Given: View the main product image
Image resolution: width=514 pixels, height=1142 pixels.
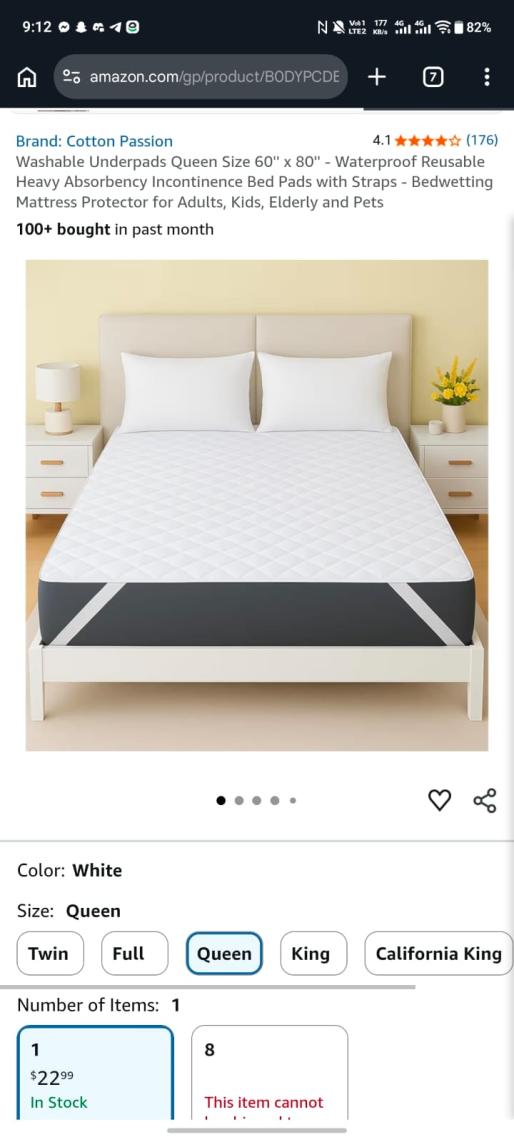Looking at the screenshot, I should point(257,505).
